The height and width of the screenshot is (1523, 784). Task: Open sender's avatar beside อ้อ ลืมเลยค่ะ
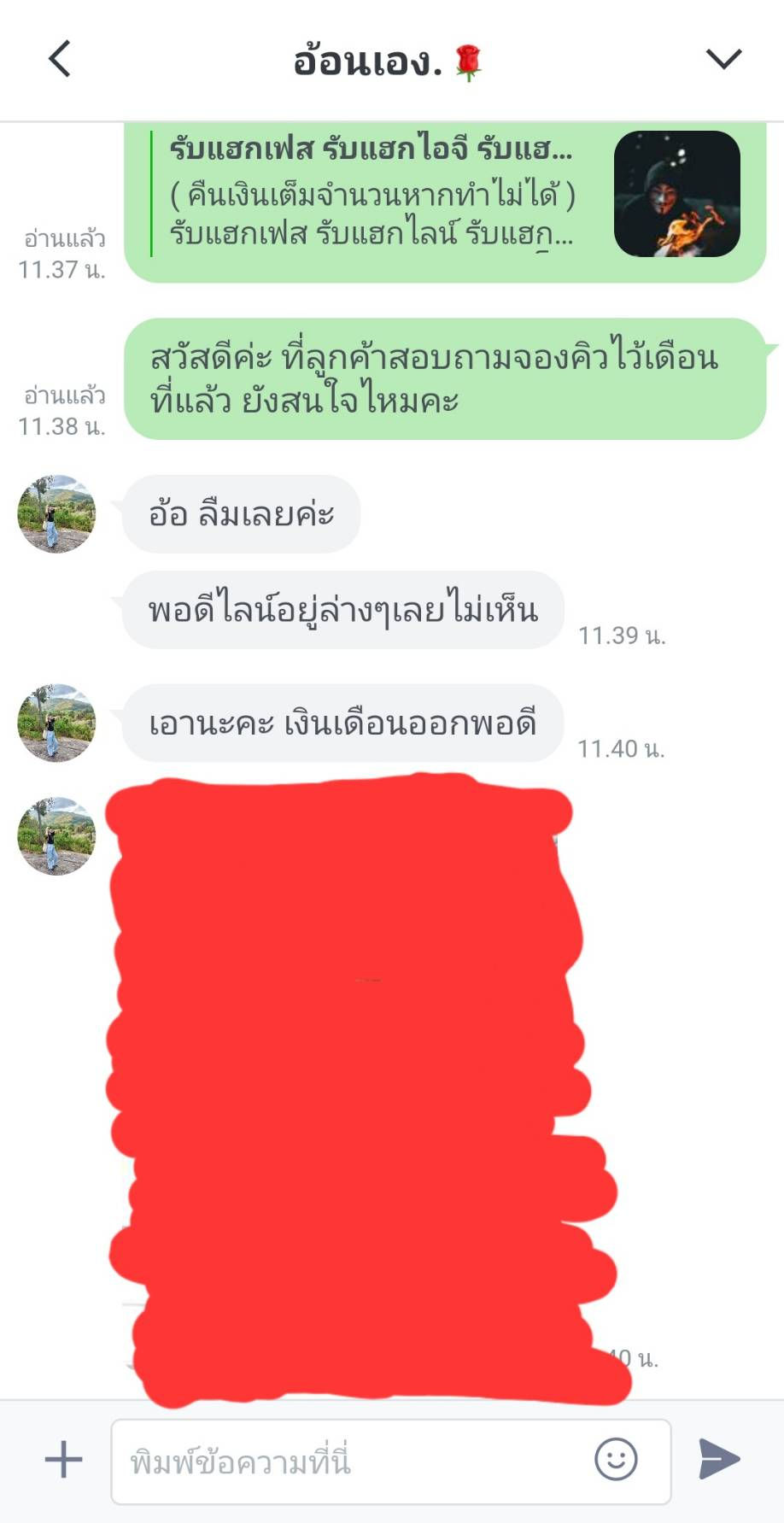[56, 513]
